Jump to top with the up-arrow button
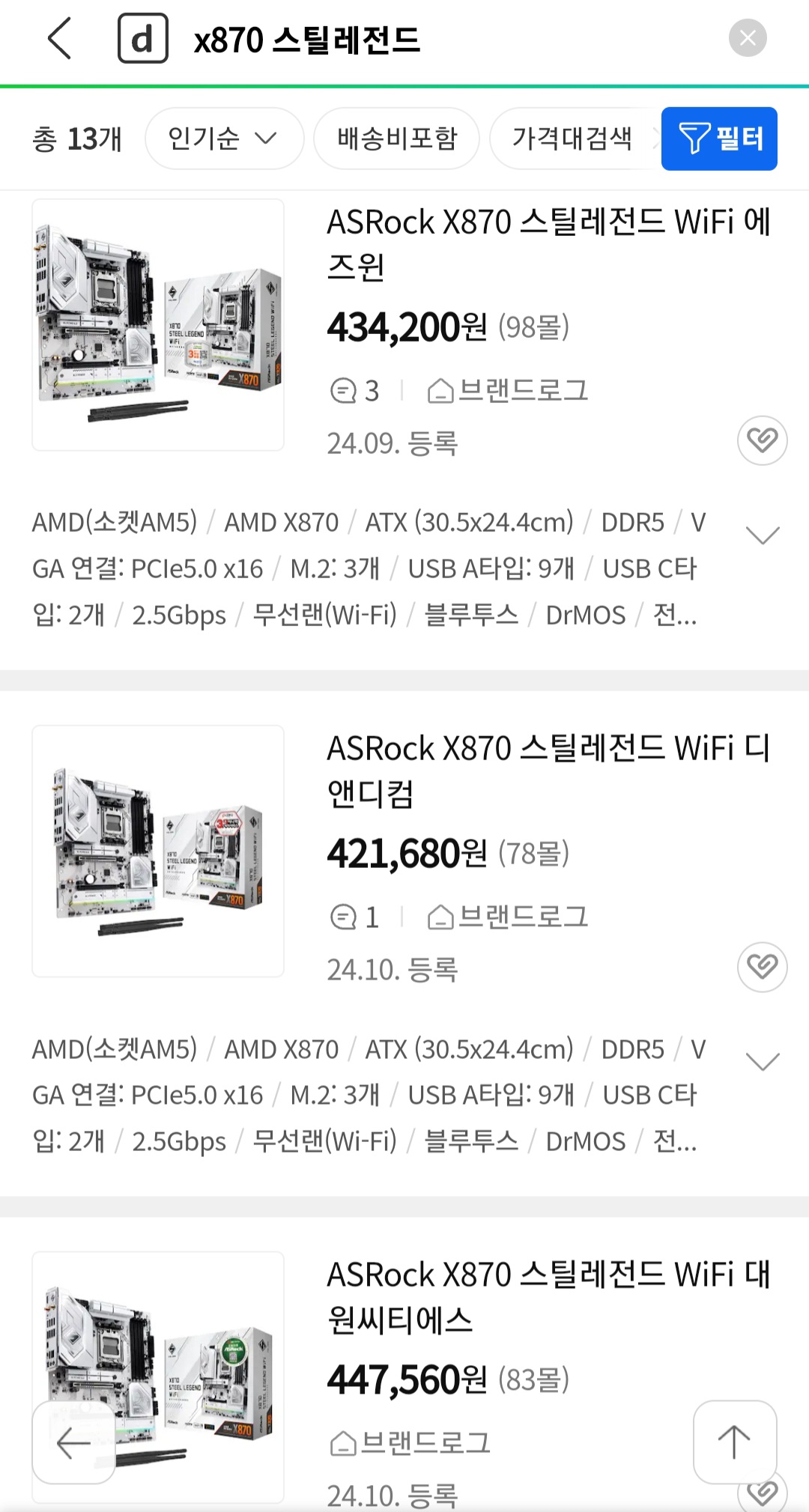 coord(734,1442)
